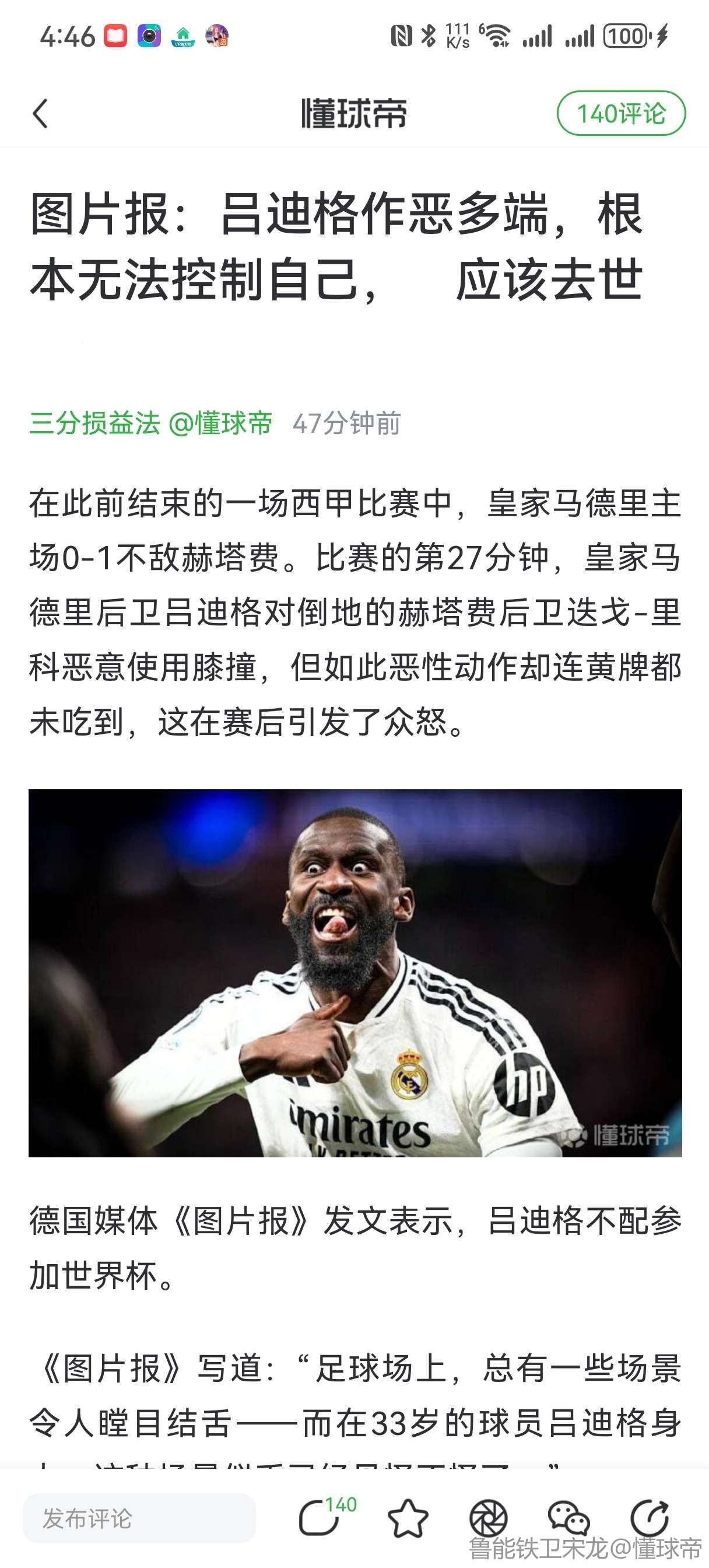View the 140 comments via the bubble icon

(320, 1518)
